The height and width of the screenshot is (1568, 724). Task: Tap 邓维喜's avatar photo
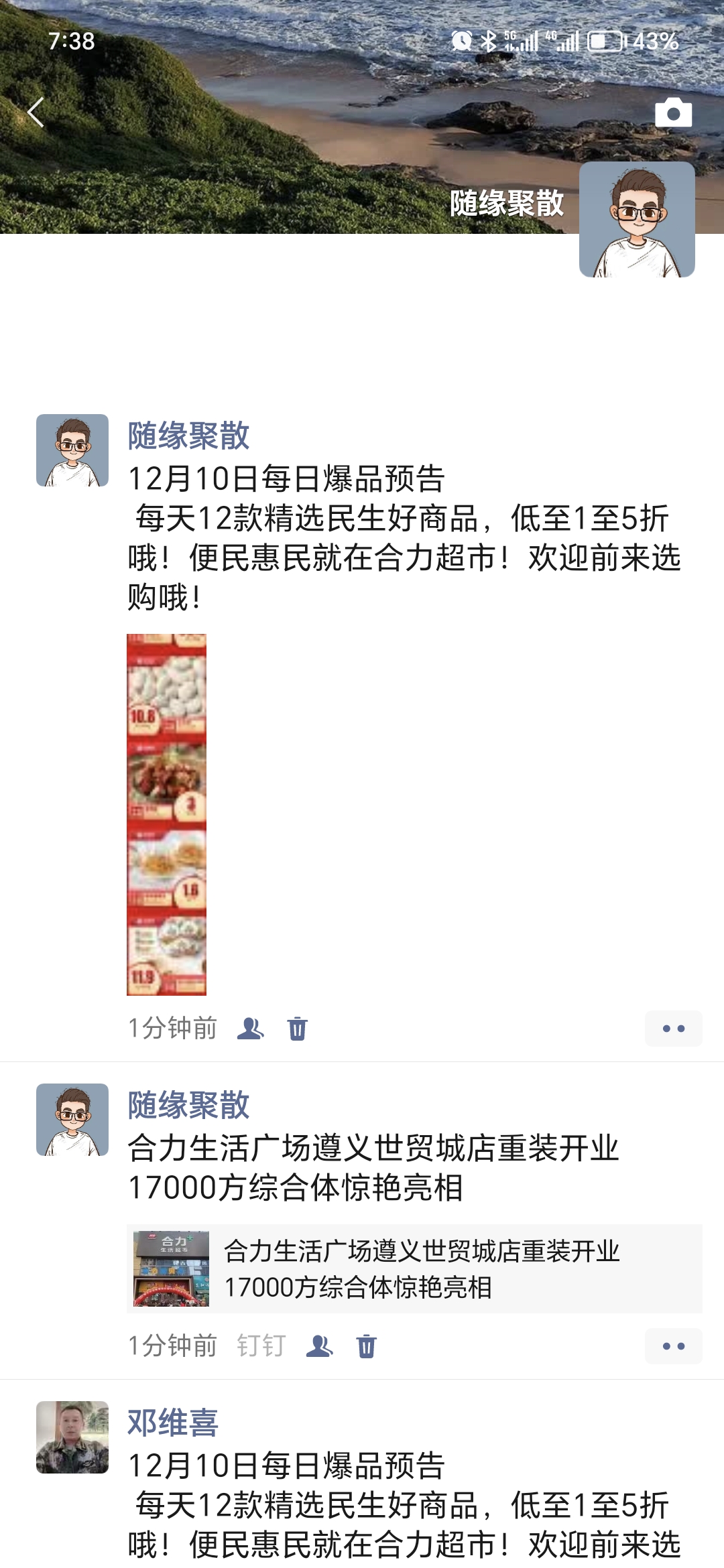tap(72, 1437)
